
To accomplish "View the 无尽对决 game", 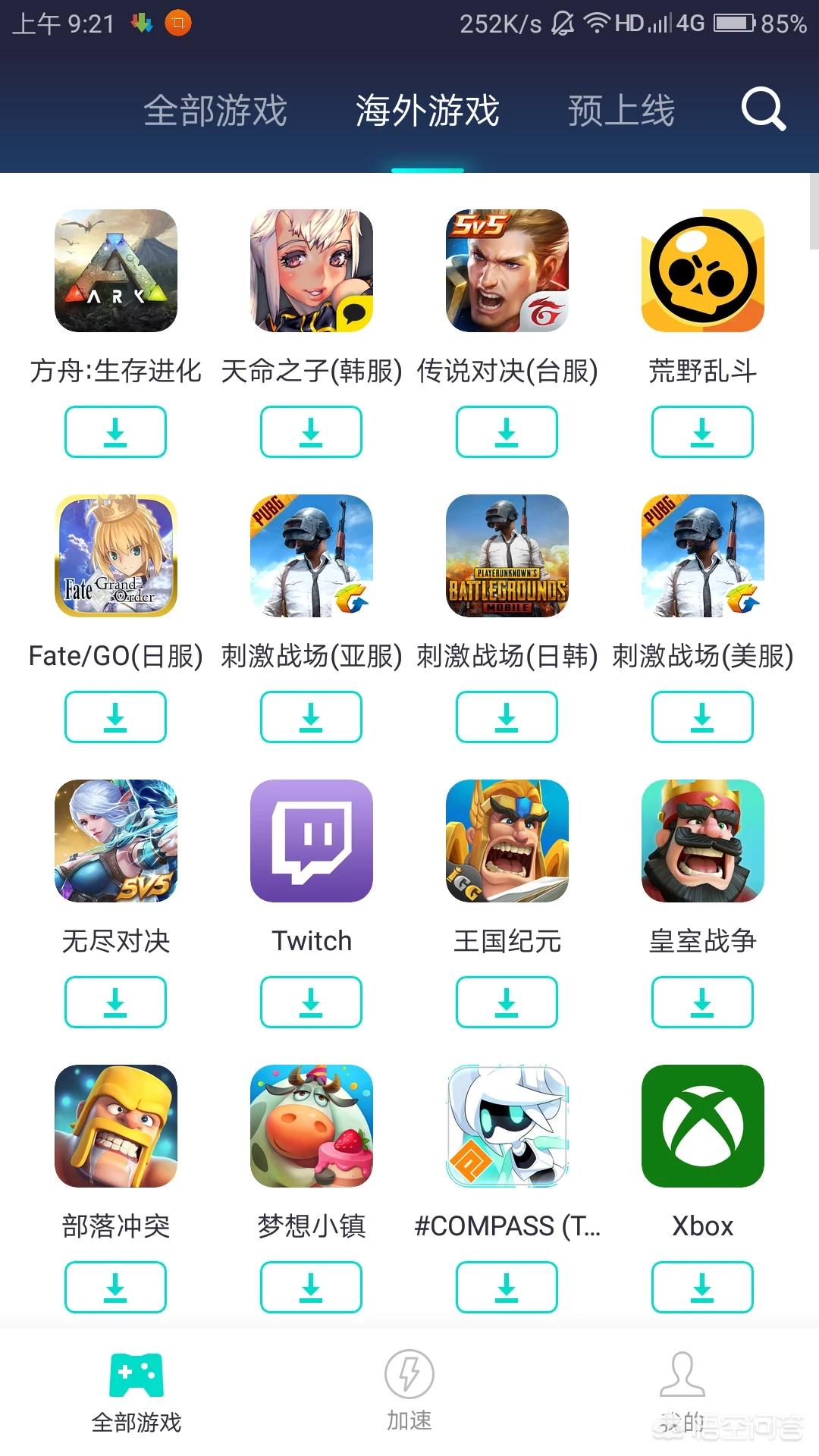I will (x=115, y=841).
